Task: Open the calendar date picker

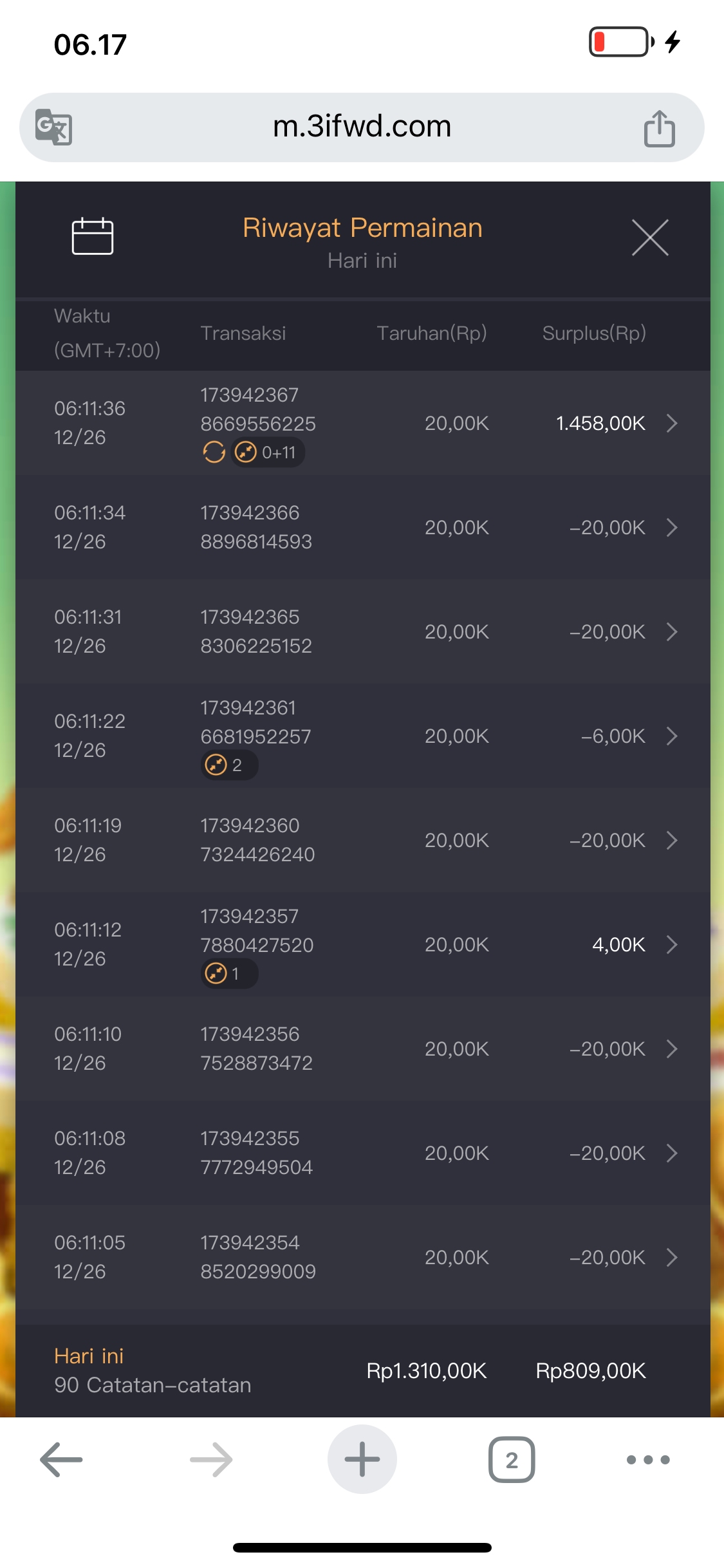Action: click(93, 237)
